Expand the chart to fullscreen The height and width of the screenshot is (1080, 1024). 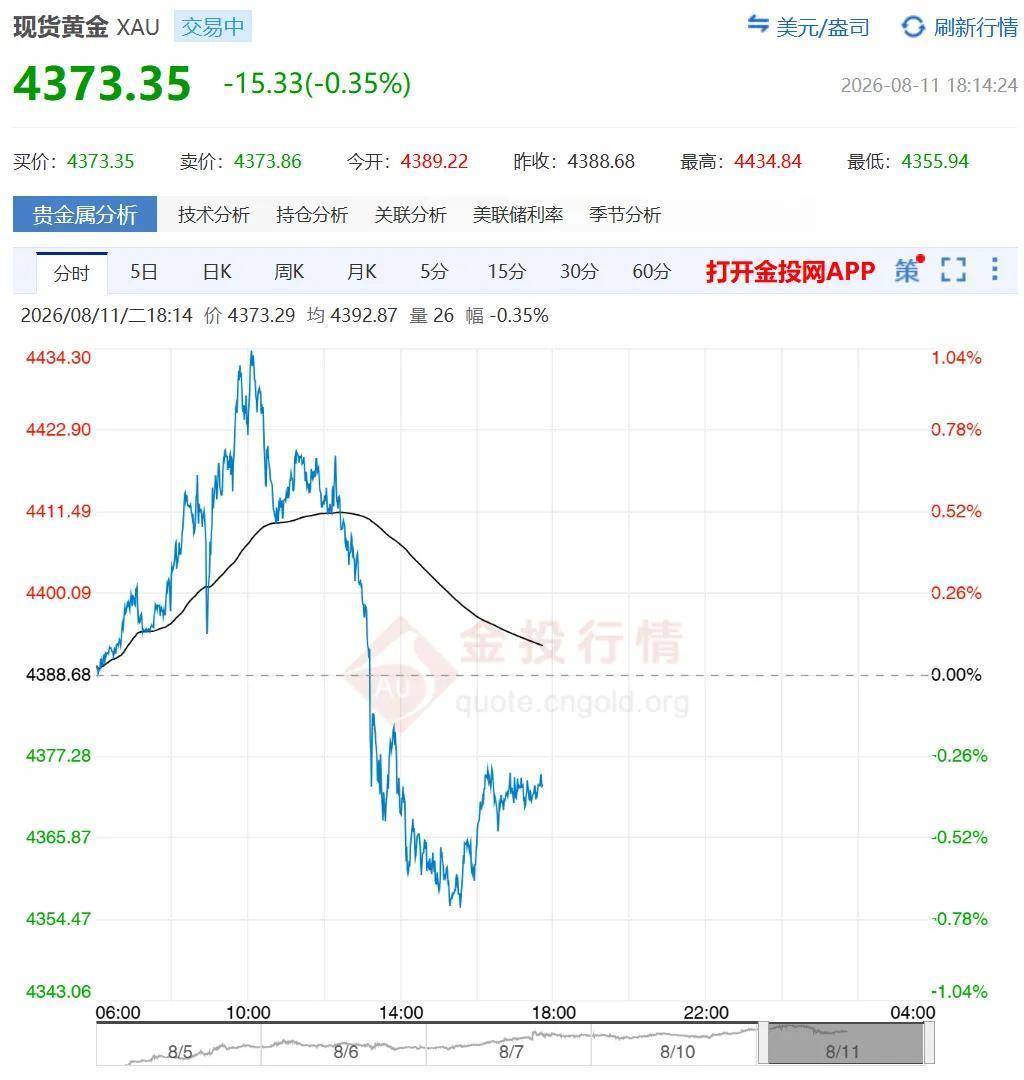coord(953,269)
